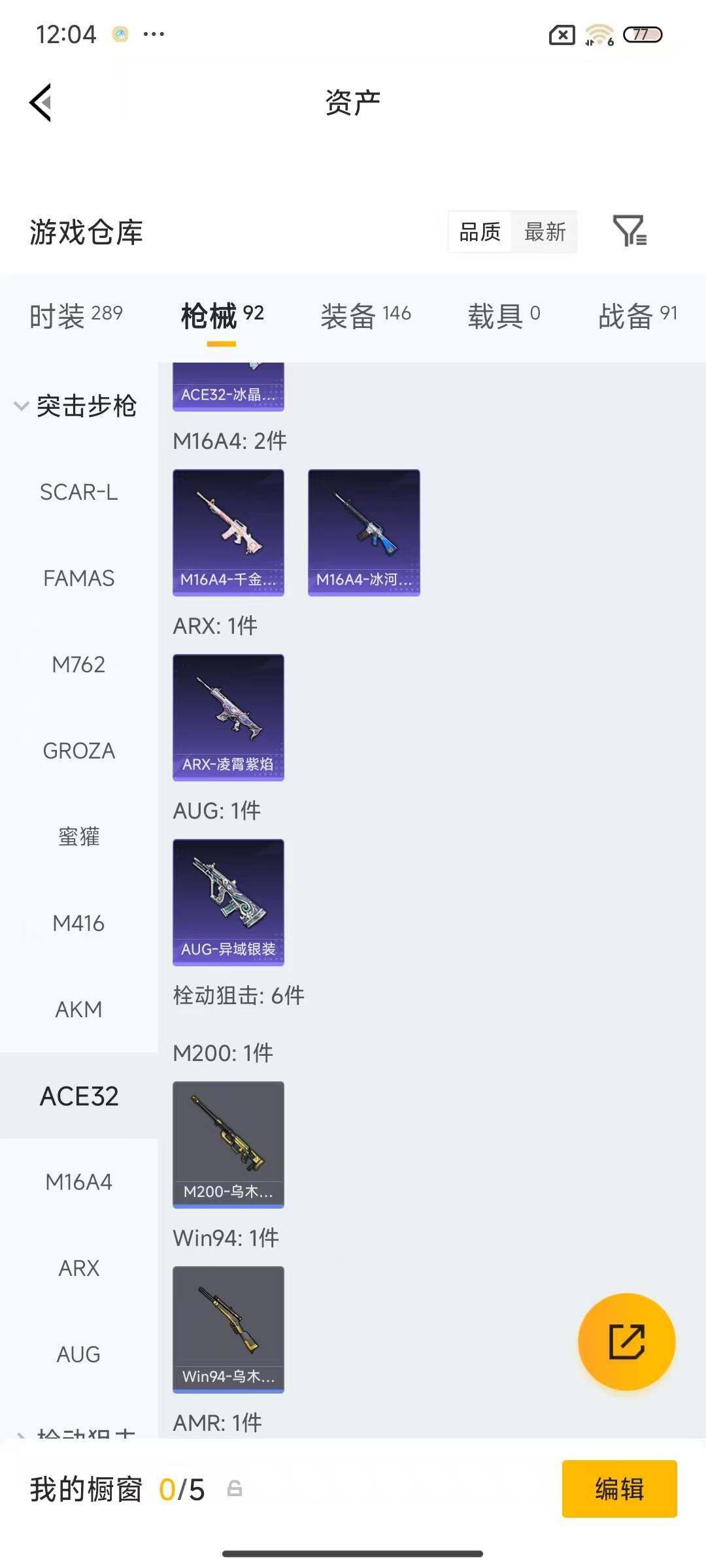Switch sorting to 品质
Screen dimensions: 706x1568
click(x=478, y=232)
